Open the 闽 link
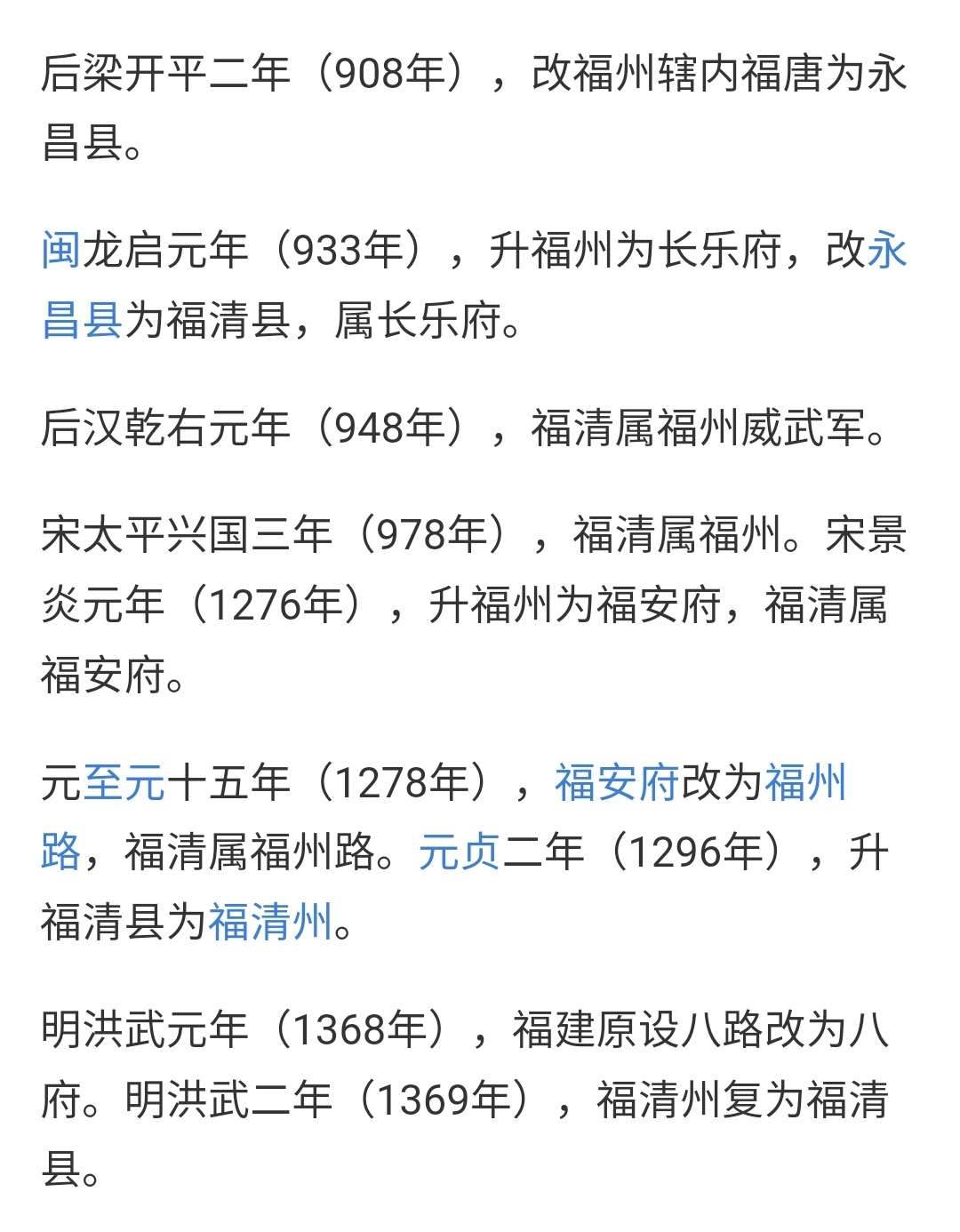This screenshot has height=1232, width=960. click(x=60, y=251)
